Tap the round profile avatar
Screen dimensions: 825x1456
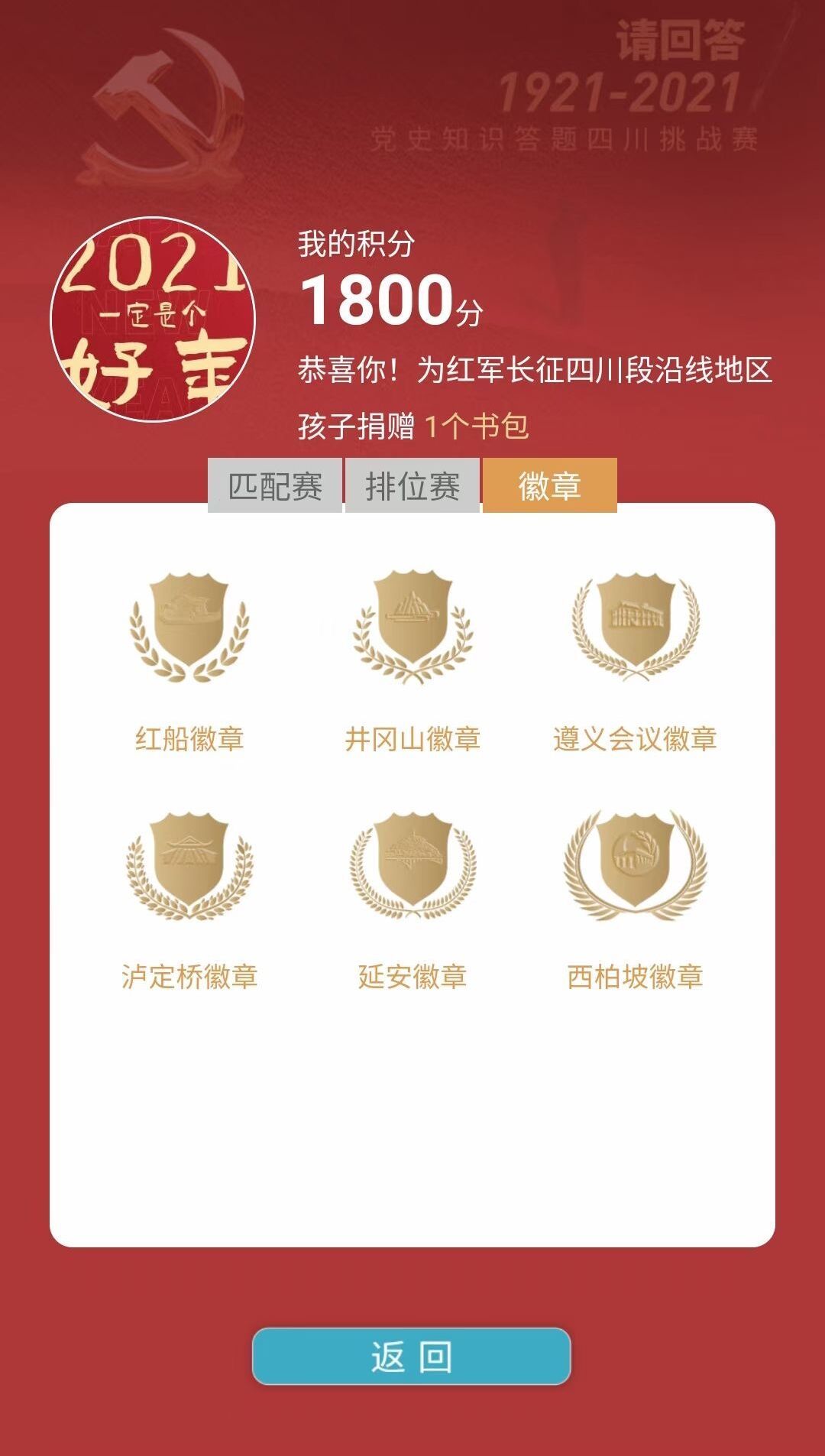coord(153,319)
